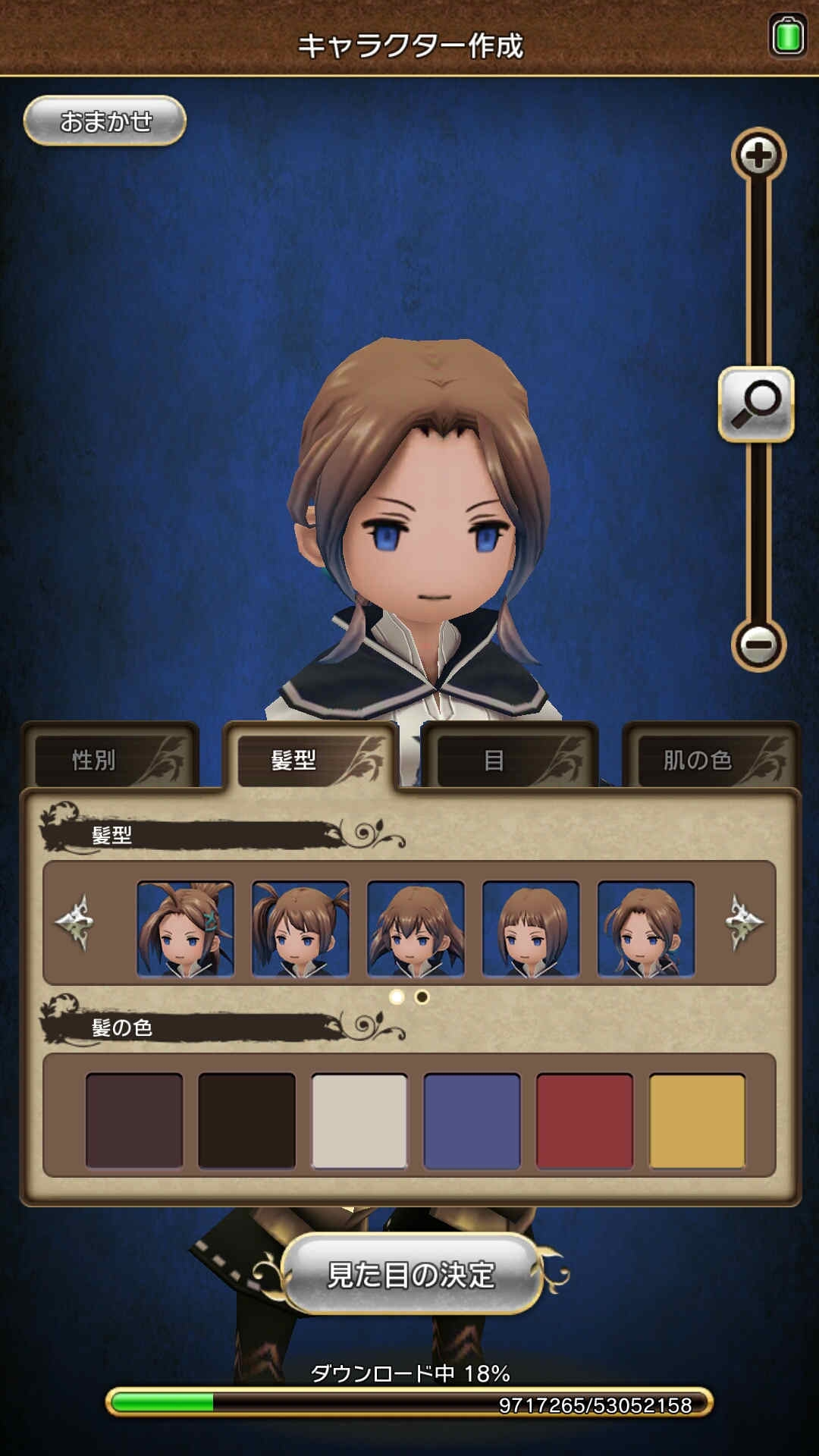The width and height of the screenshot is (819, 1456).
Task: Choose the black hair color
Action: (246, 1120)
